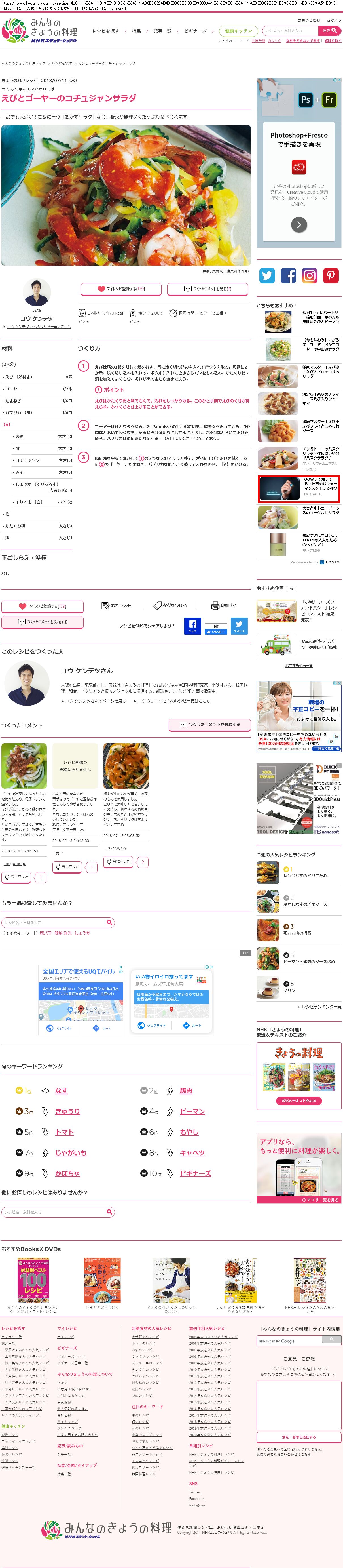Viewport: 343px width, 1568px height.
Task: Open 記事一覧 in the top navigation
Action: 162,30
